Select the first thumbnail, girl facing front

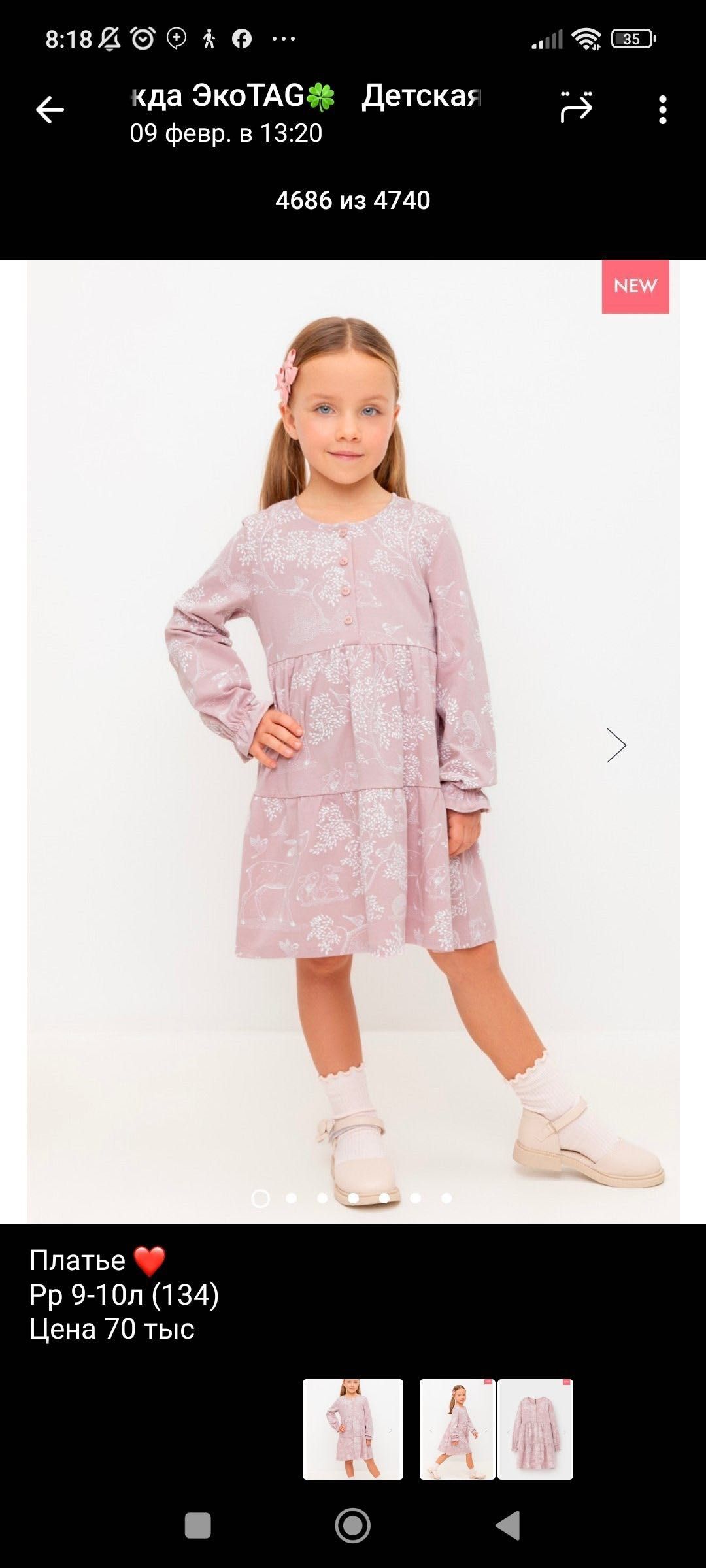tap(352, 1429)
